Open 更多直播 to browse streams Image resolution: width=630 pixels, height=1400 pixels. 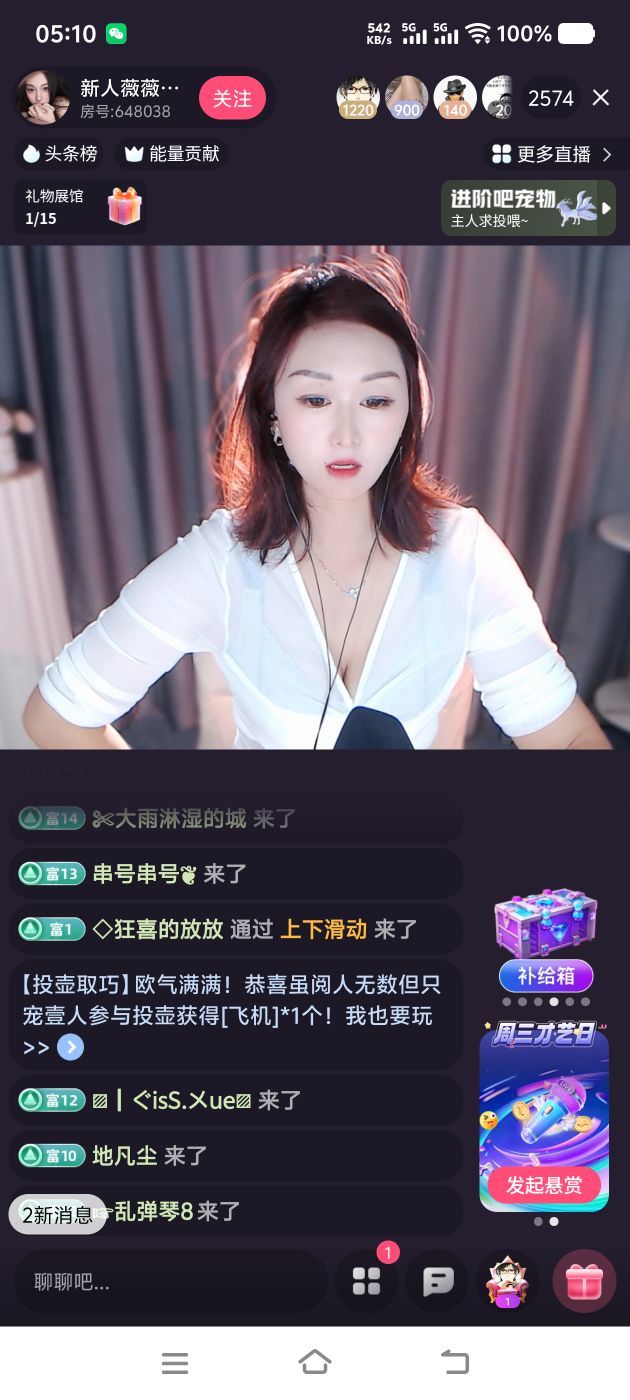pos(552,154)
